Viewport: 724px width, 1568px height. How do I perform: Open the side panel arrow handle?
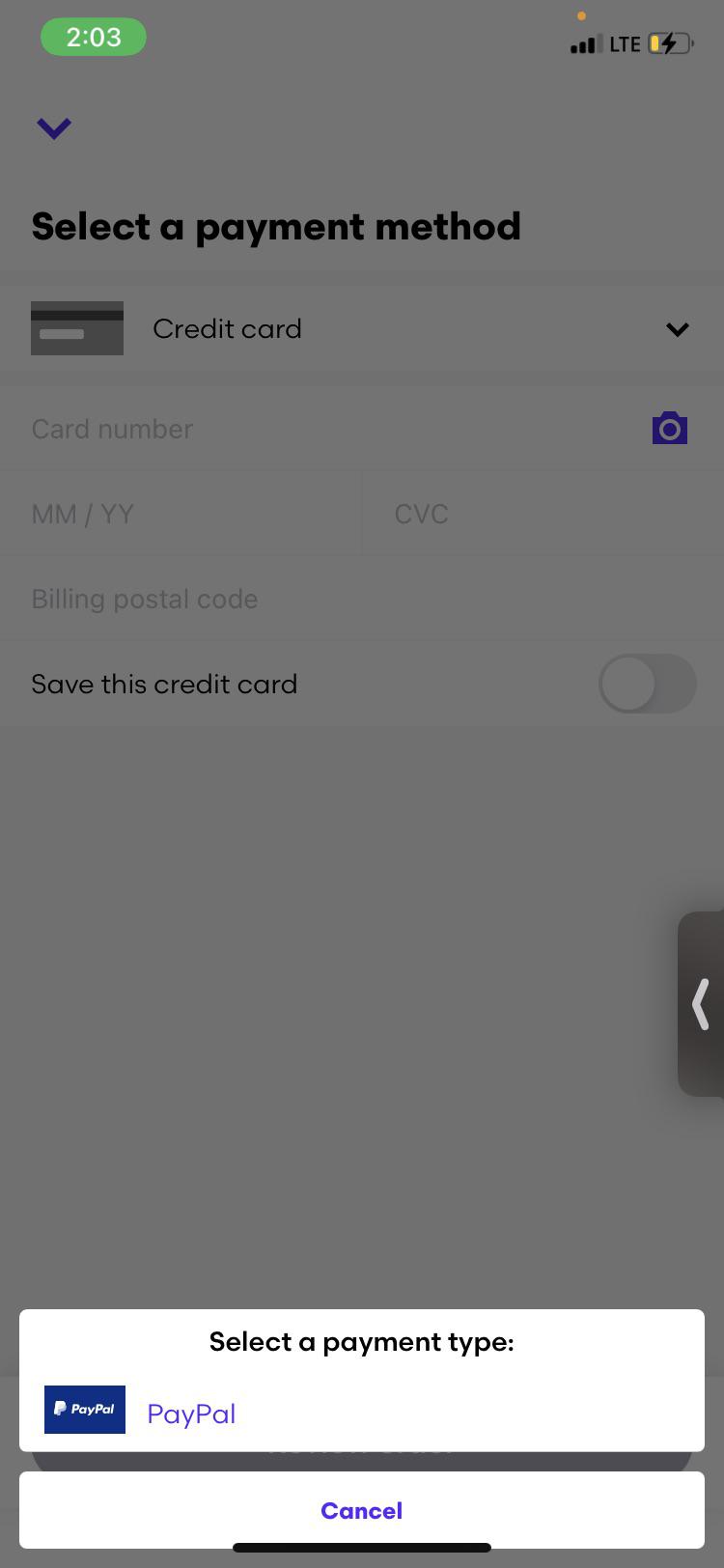click(702, 1004)
